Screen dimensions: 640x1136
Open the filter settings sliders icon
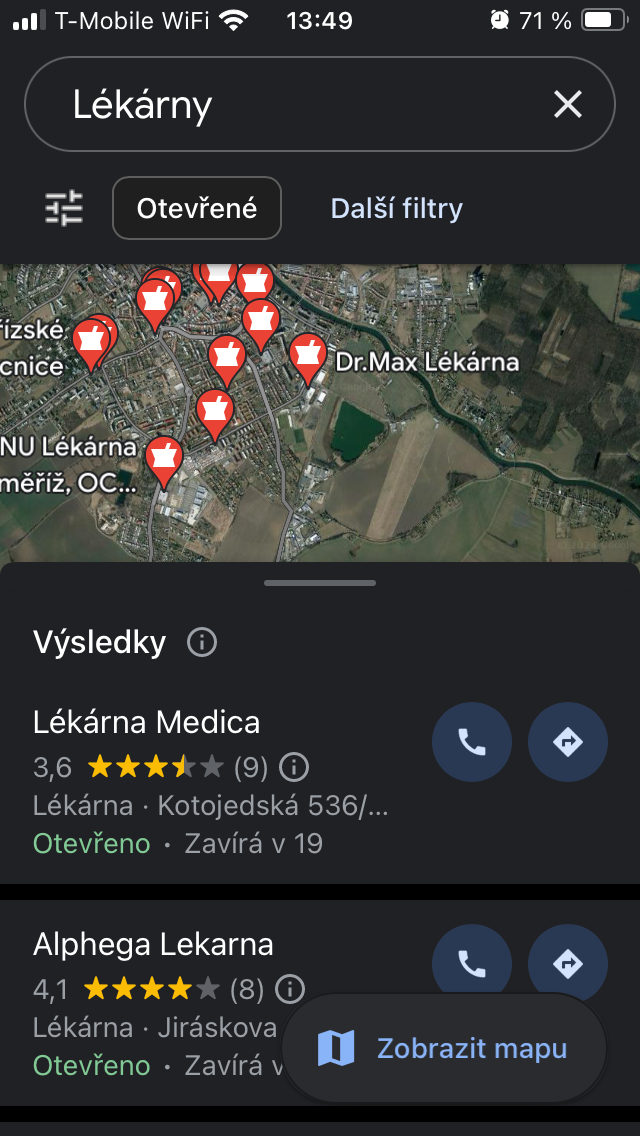click(x=65, y=208)
